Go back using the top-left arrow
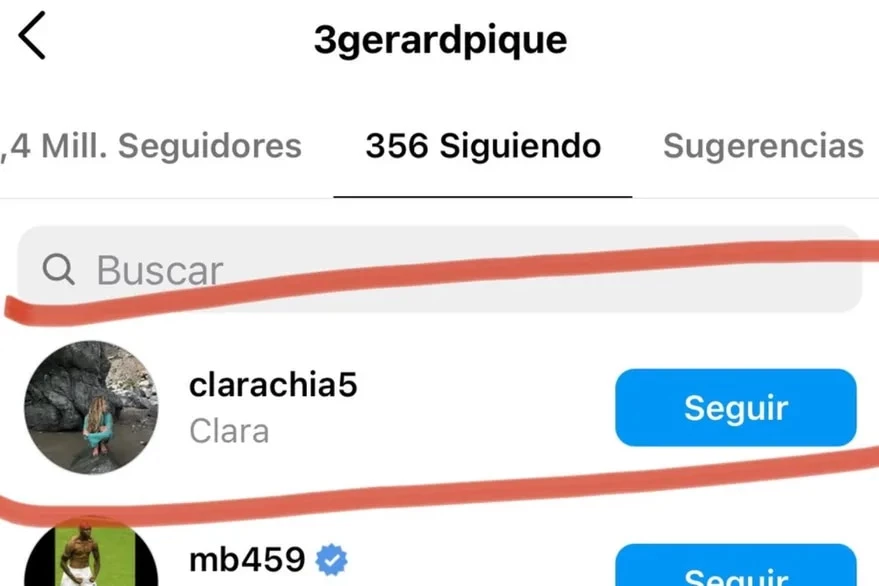879x586 pixels. (x=33, y=39)
